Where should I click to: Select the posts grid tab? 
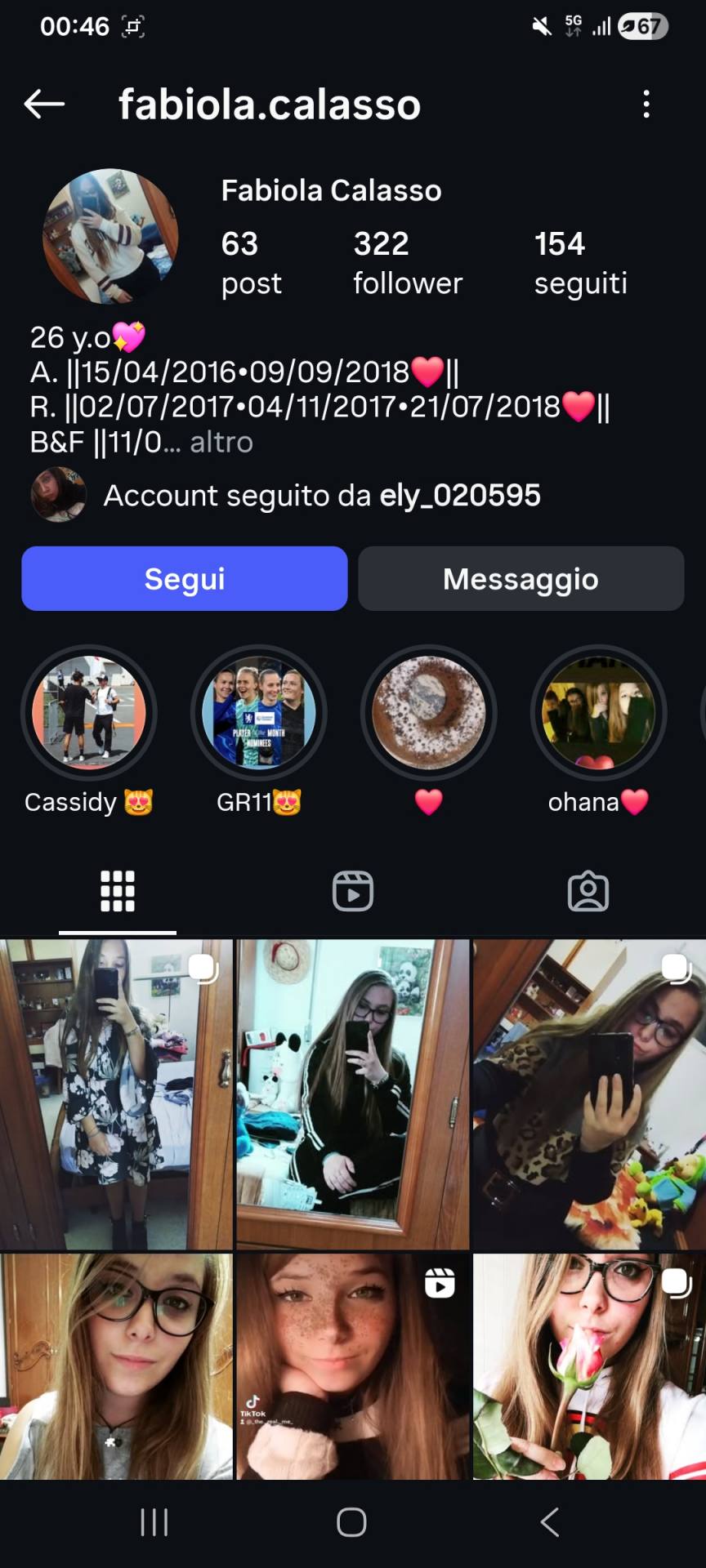click(118, 890)
